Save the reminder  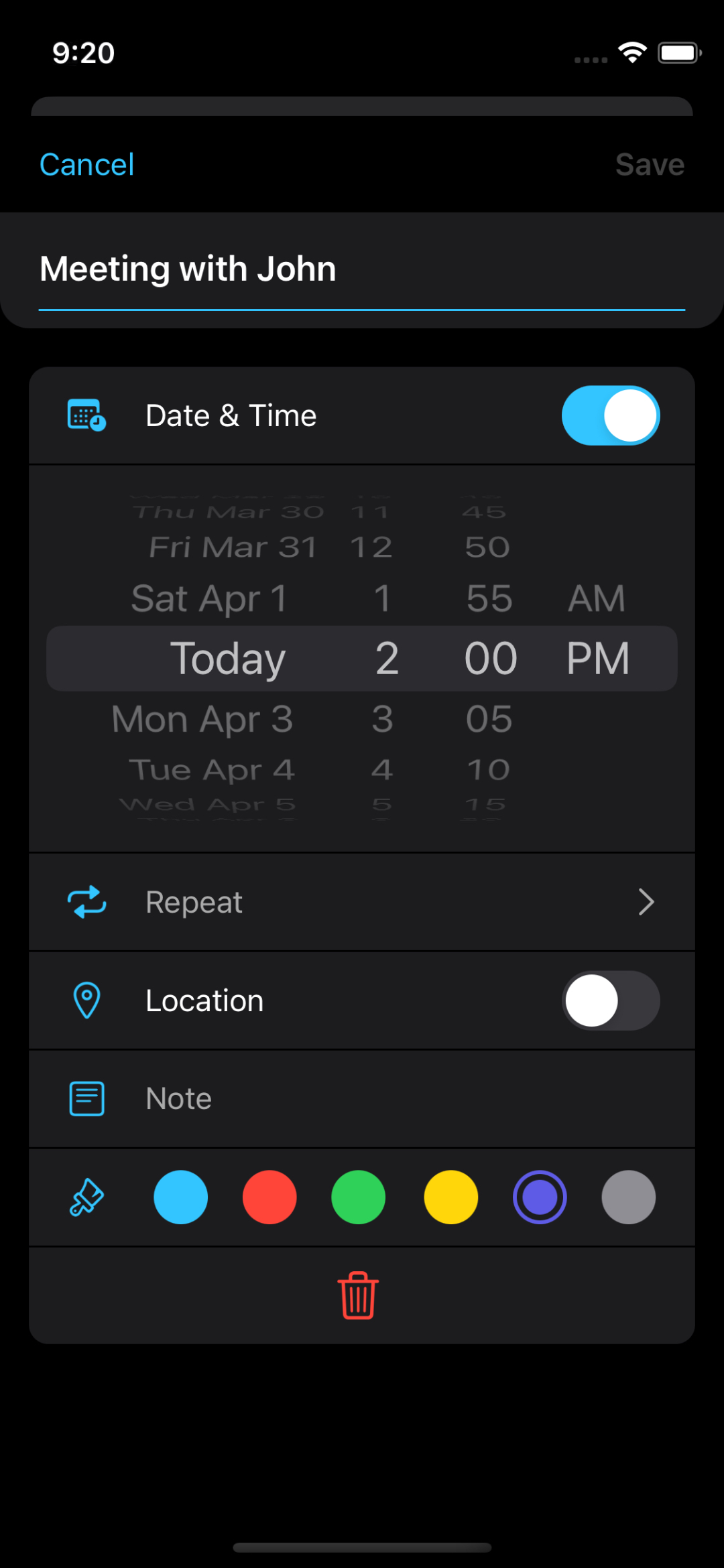point(649,165)
